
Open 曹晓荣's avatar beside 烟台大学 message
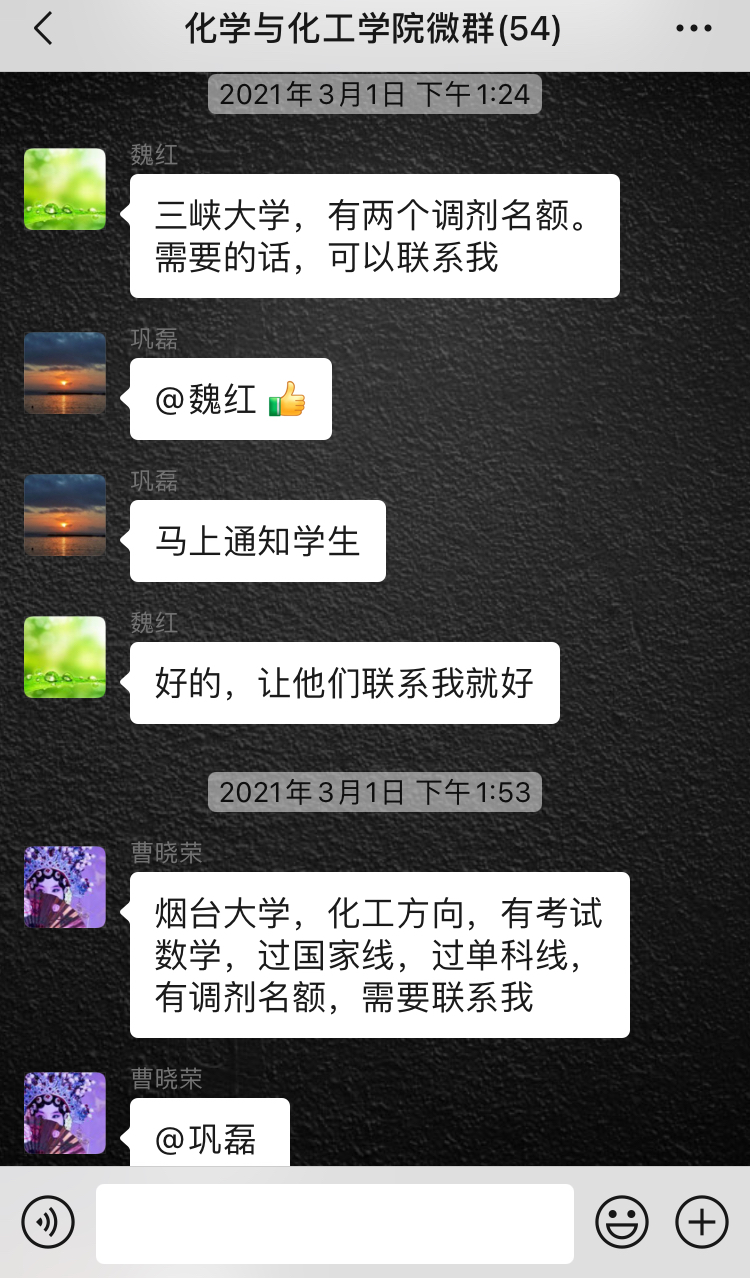[65, 887]
